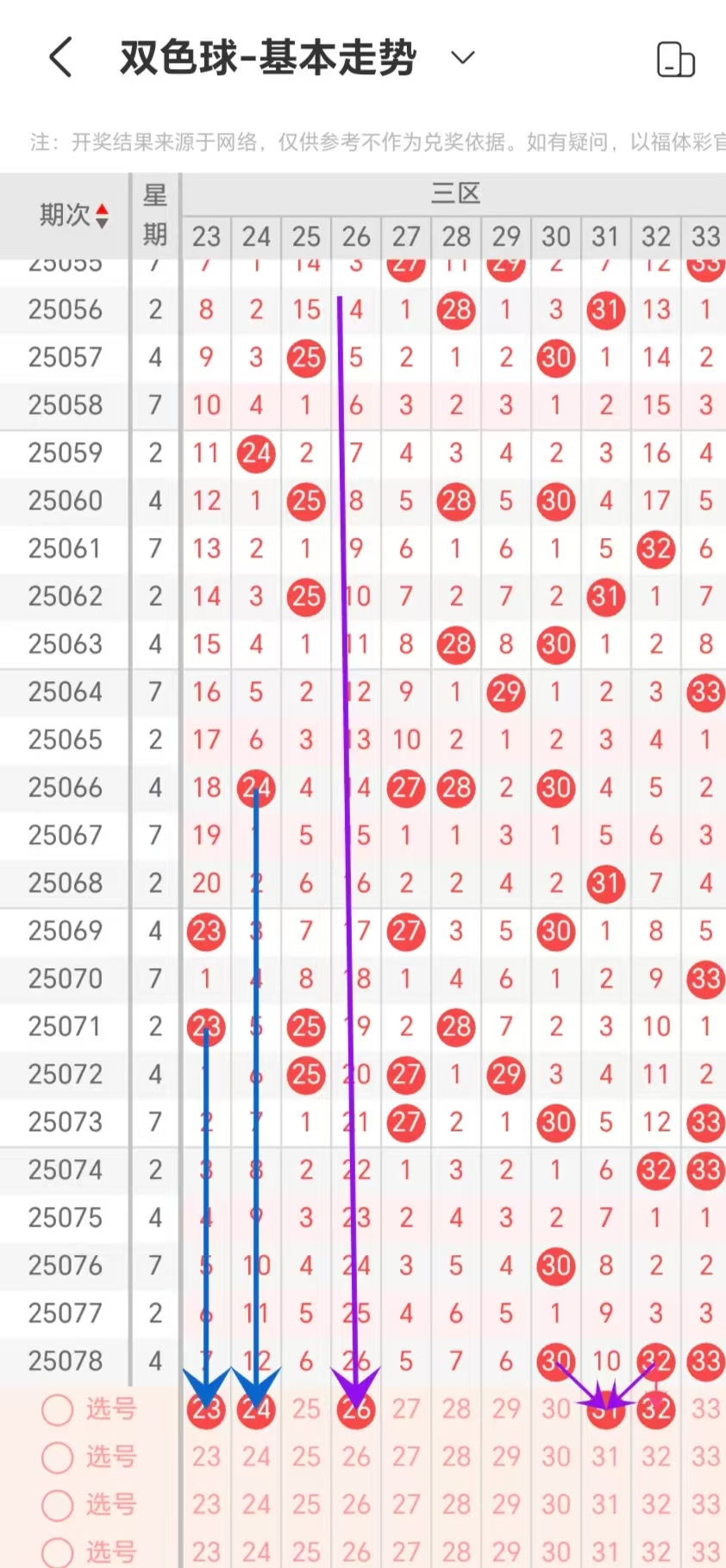This screenshot has width=726, height=1568.
Task: Deselect the highlighted ball 32 in the 选号 row
Action: [656, 1409]
